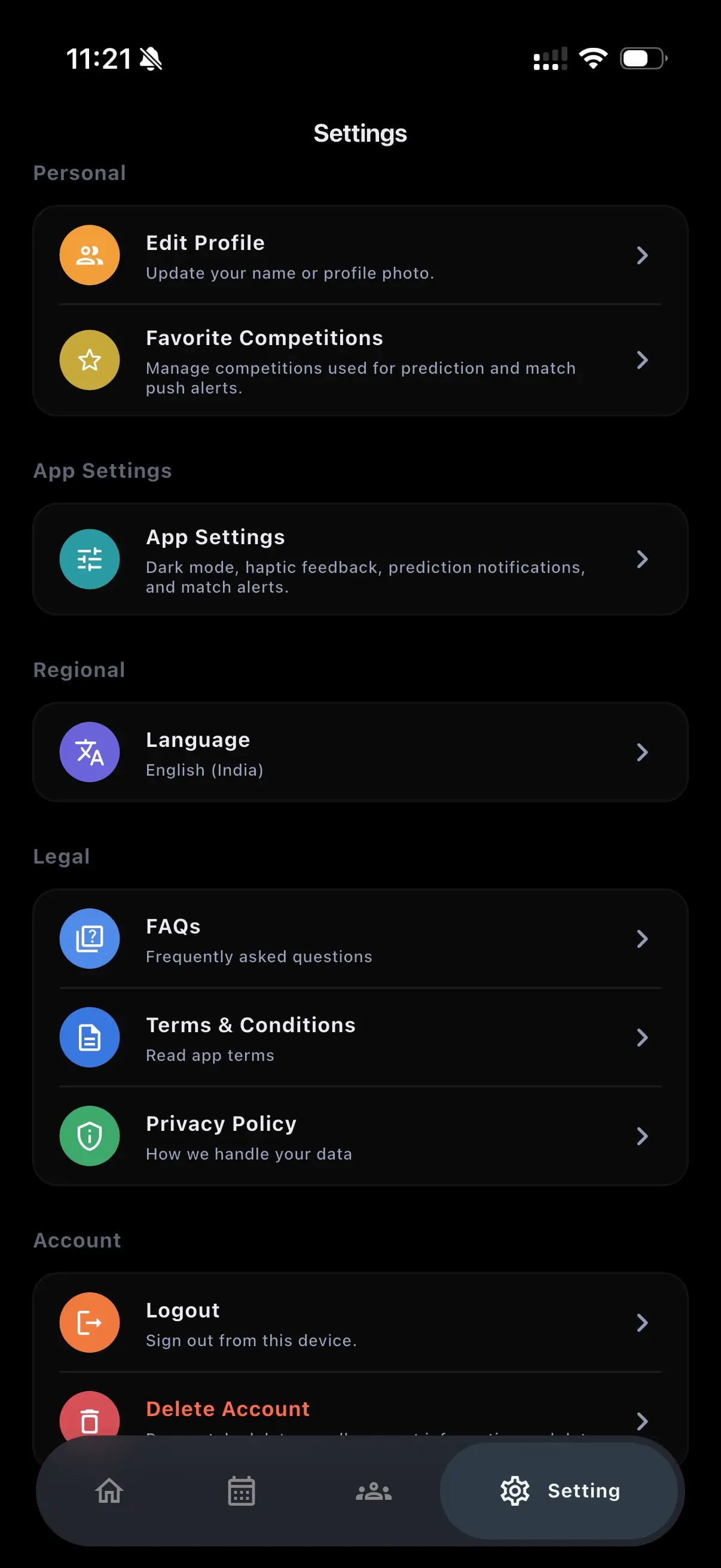Expand the Edit Profile row chevron
Screen dimensions: 721x1568
(x=643, y=255)
